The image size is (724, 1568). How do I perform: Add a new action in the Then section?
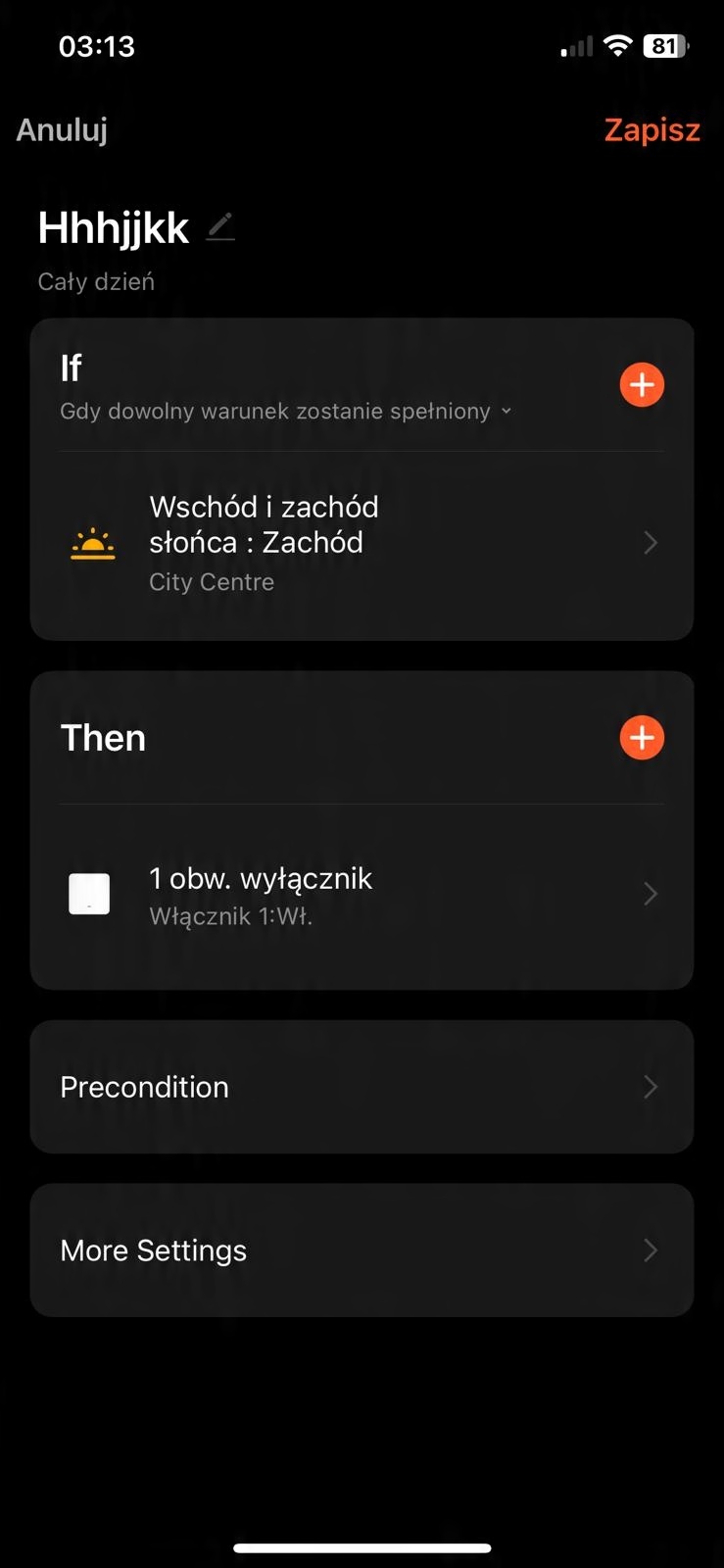pyautogui.click(x=642, y=738)
